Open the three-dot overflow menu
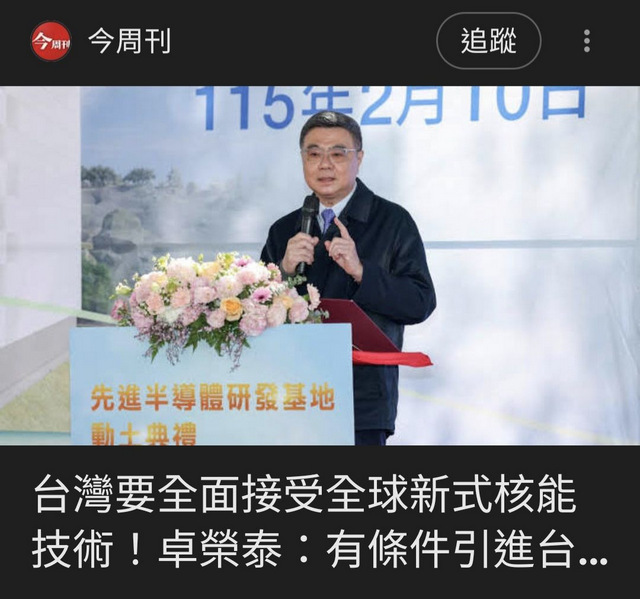The image size is (640, 599). click(x=587, y=41)
